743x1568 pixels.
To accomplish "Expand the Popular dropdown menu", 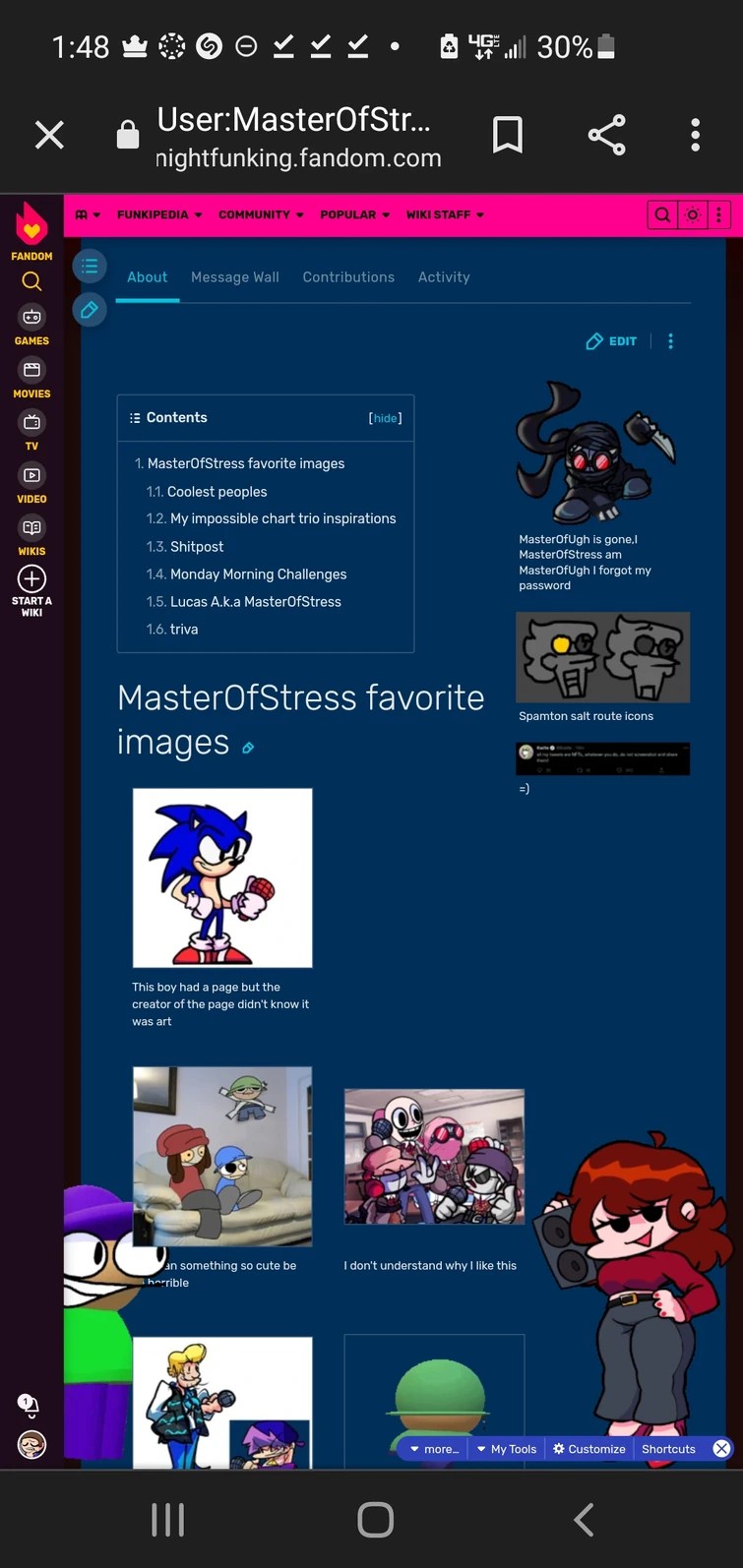I will click(x=354, y=214).
